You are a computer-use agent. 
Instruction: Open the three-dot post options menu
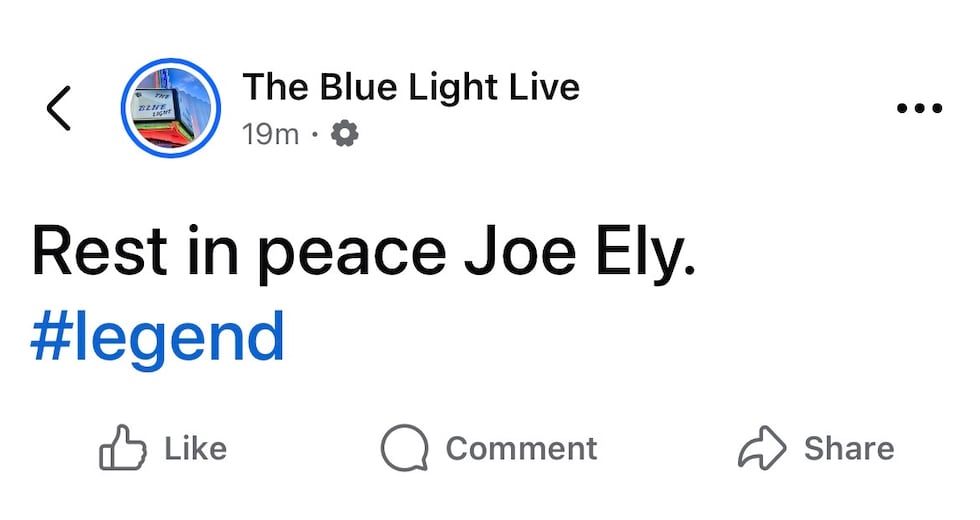(x=919, y=108)
